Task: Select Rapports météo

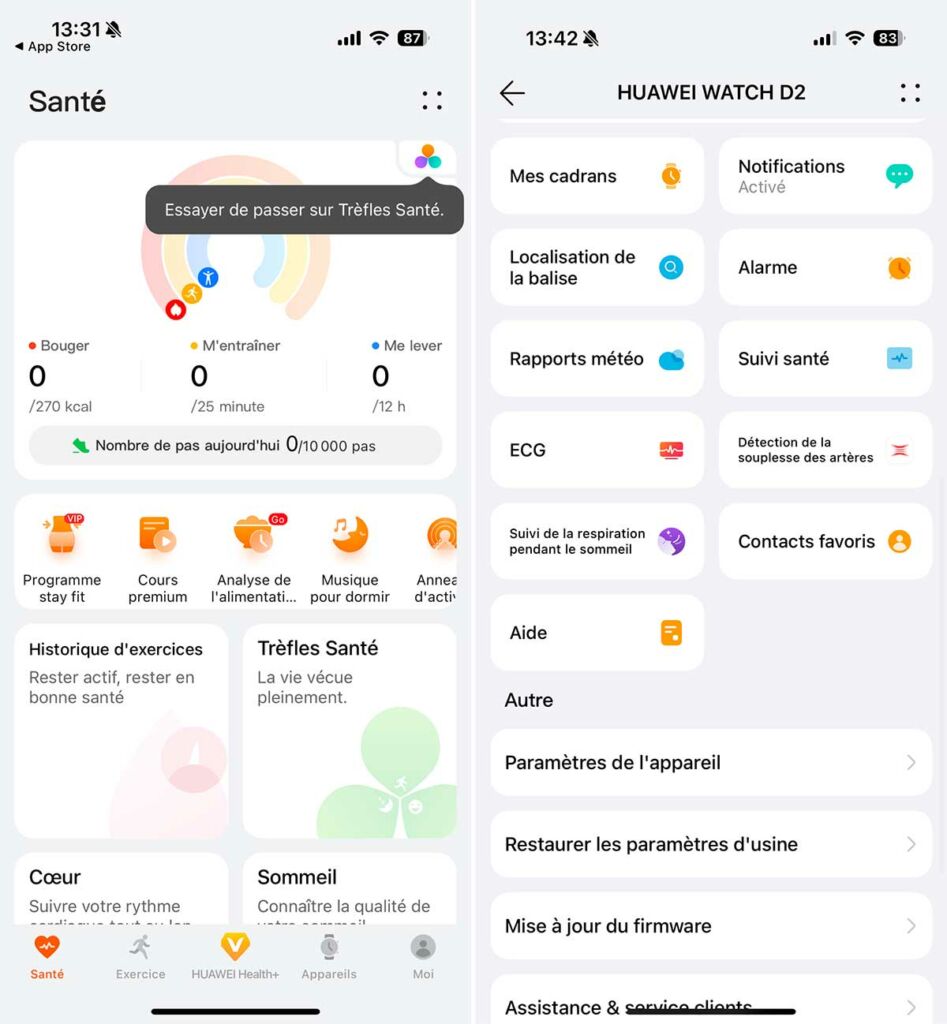Action: pos(597,359)
